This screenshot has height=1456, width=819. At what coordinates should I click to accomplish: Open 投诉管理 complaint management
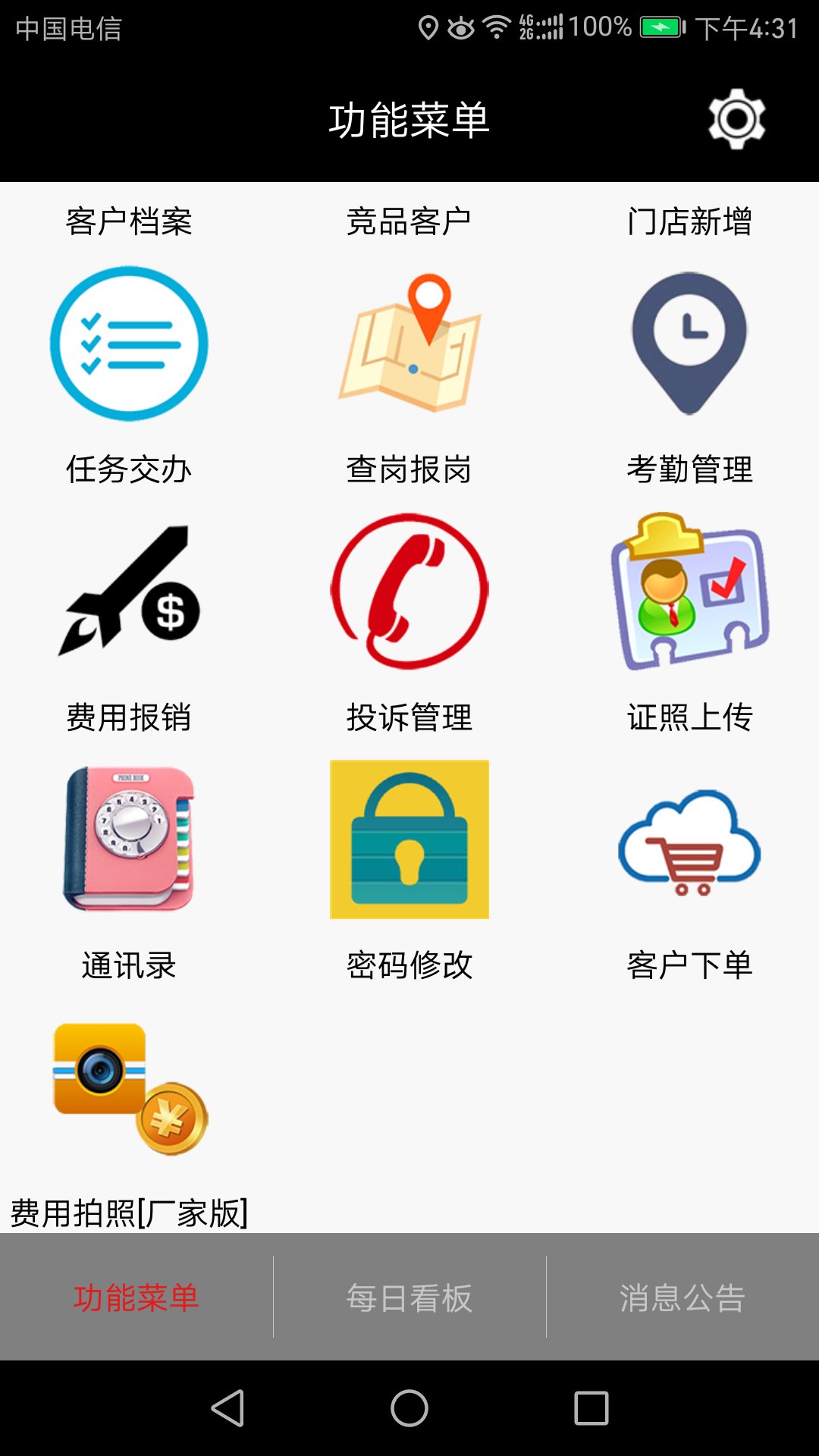tap(409, 591)
